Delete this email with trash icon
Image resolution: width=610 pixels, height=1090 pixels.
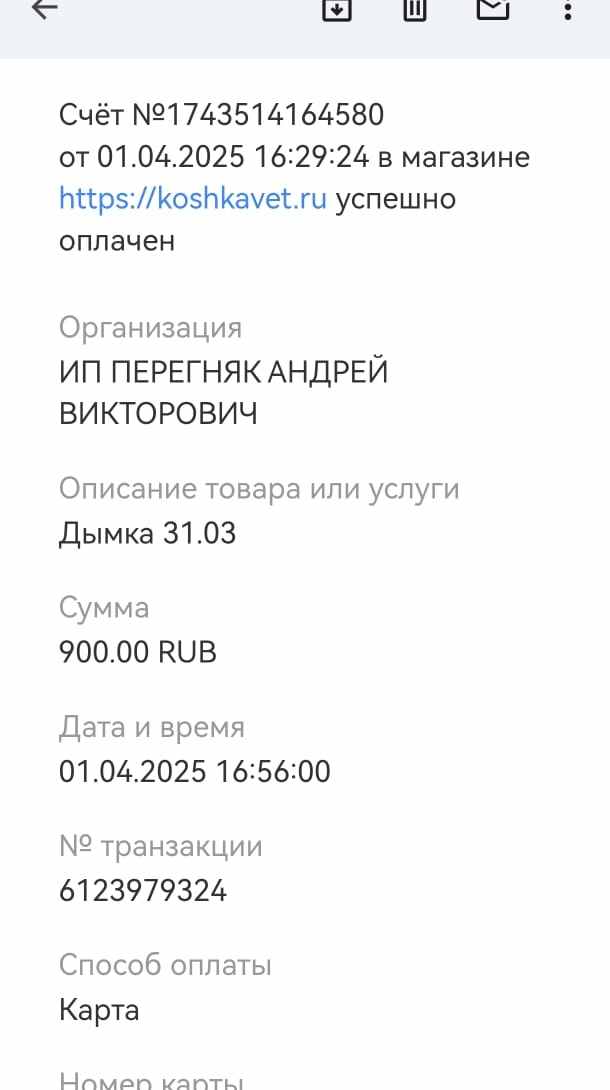415,9
